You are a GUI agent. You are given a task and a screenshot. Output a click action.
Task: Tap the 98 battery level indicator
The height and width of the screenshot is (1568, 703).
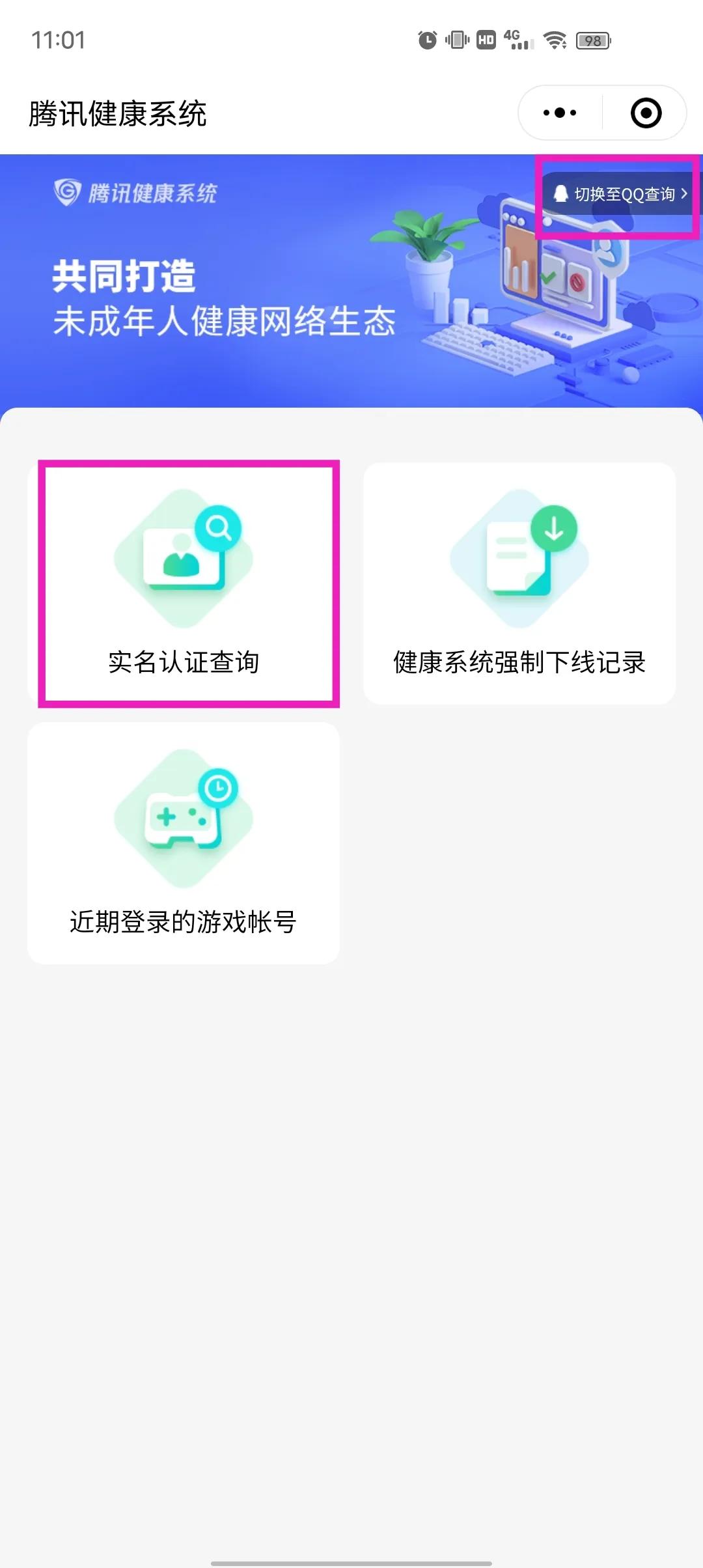pyautogui.click(x=593, y=42)
